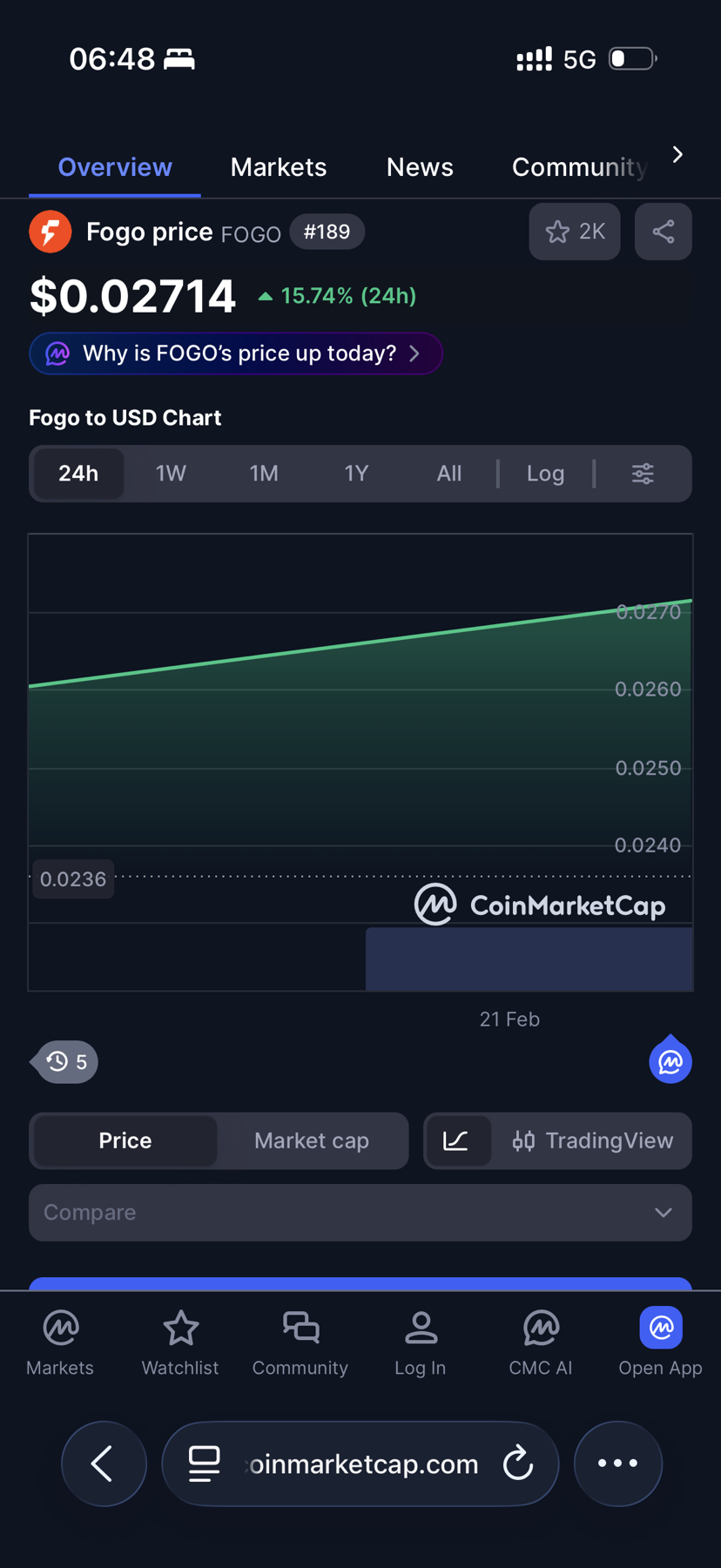Toggle Log scale on the chart
The width and height of the screenshot is (721, 1568).
(x=545, y=474)
